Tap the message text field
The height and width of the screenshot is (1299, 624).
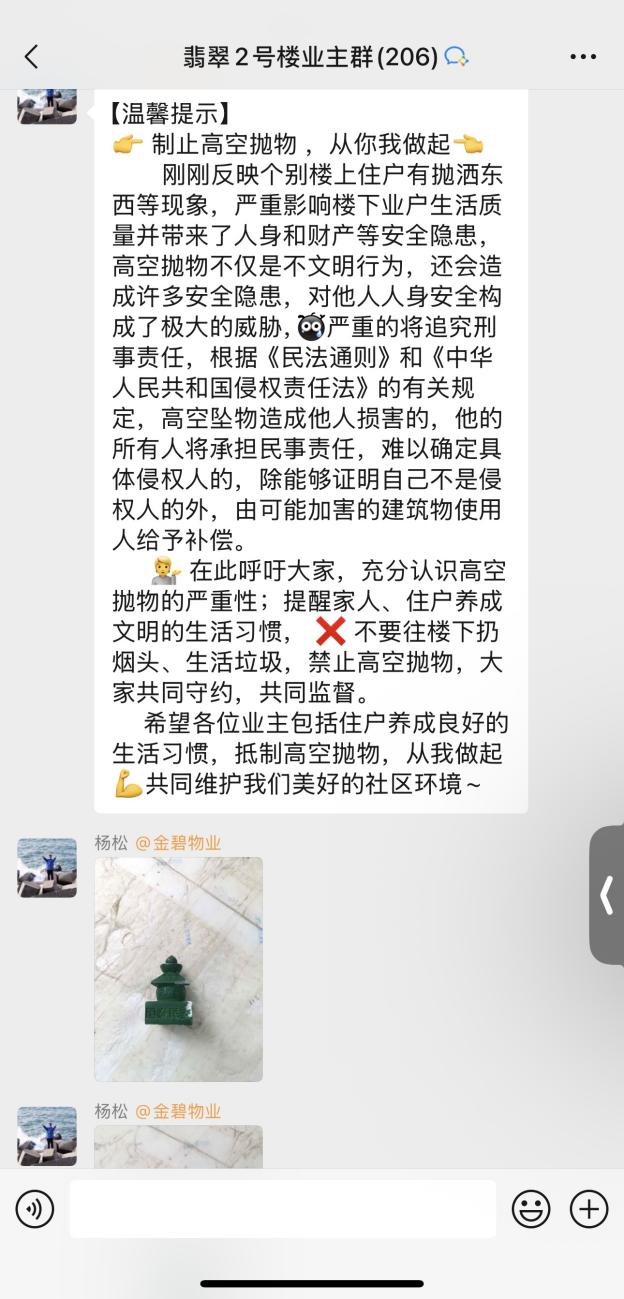[282, 1210]
